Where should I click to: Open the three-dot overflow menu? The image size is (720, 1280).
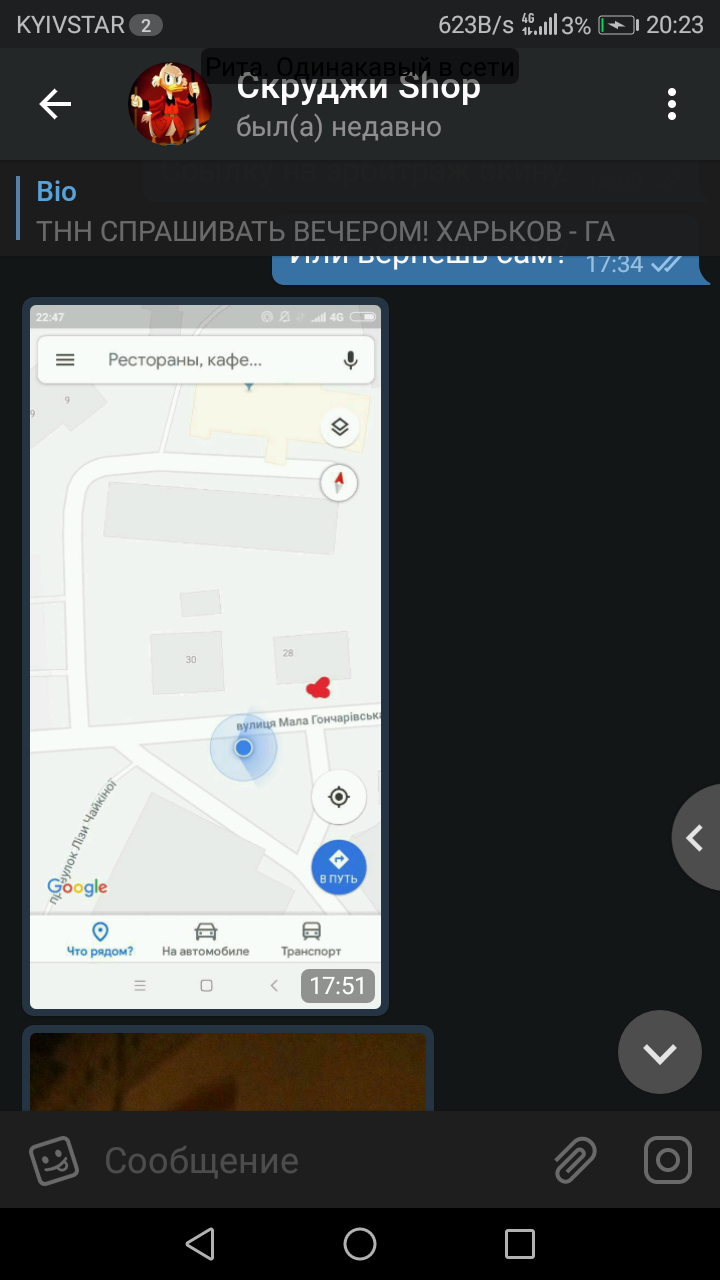672,104
